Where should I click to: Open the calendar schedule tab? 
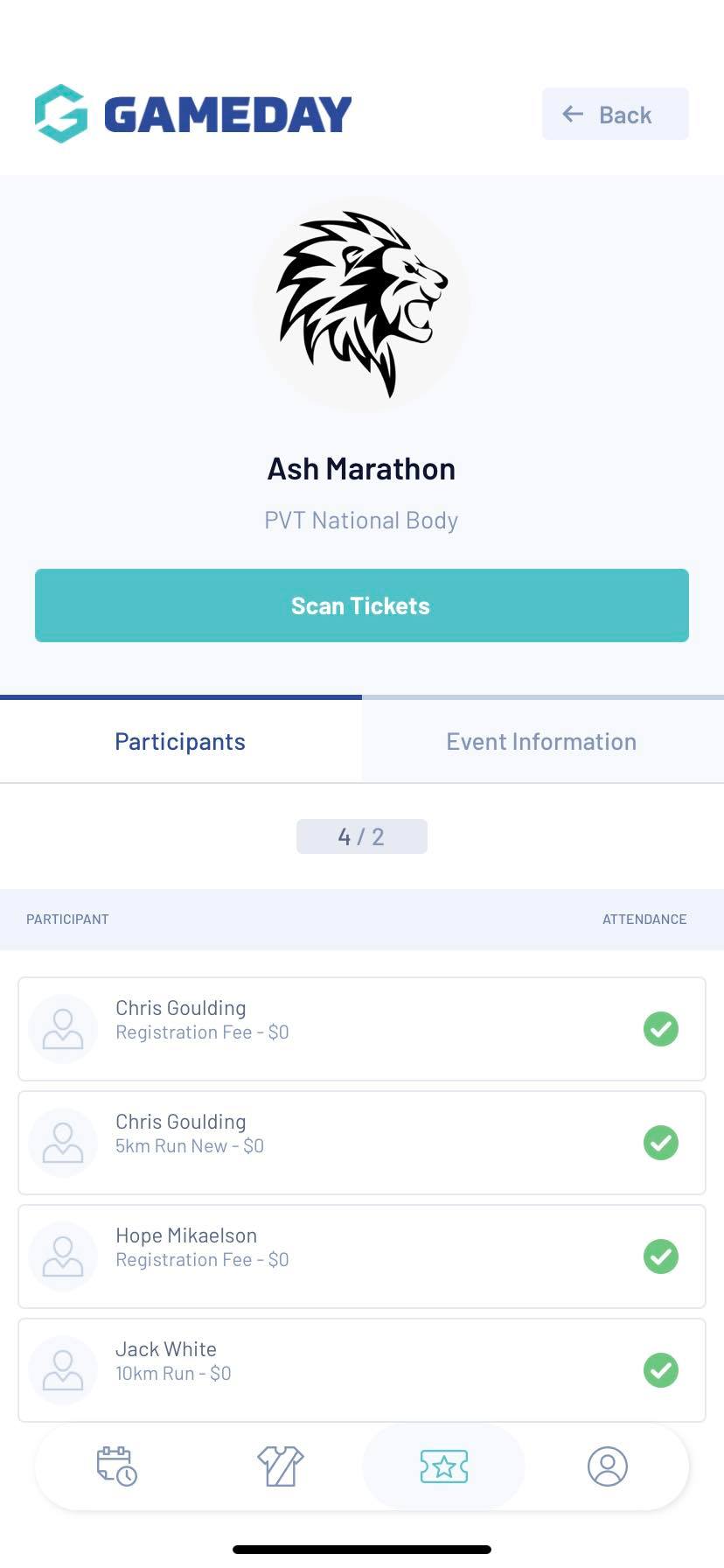[x=116, y=1466]
